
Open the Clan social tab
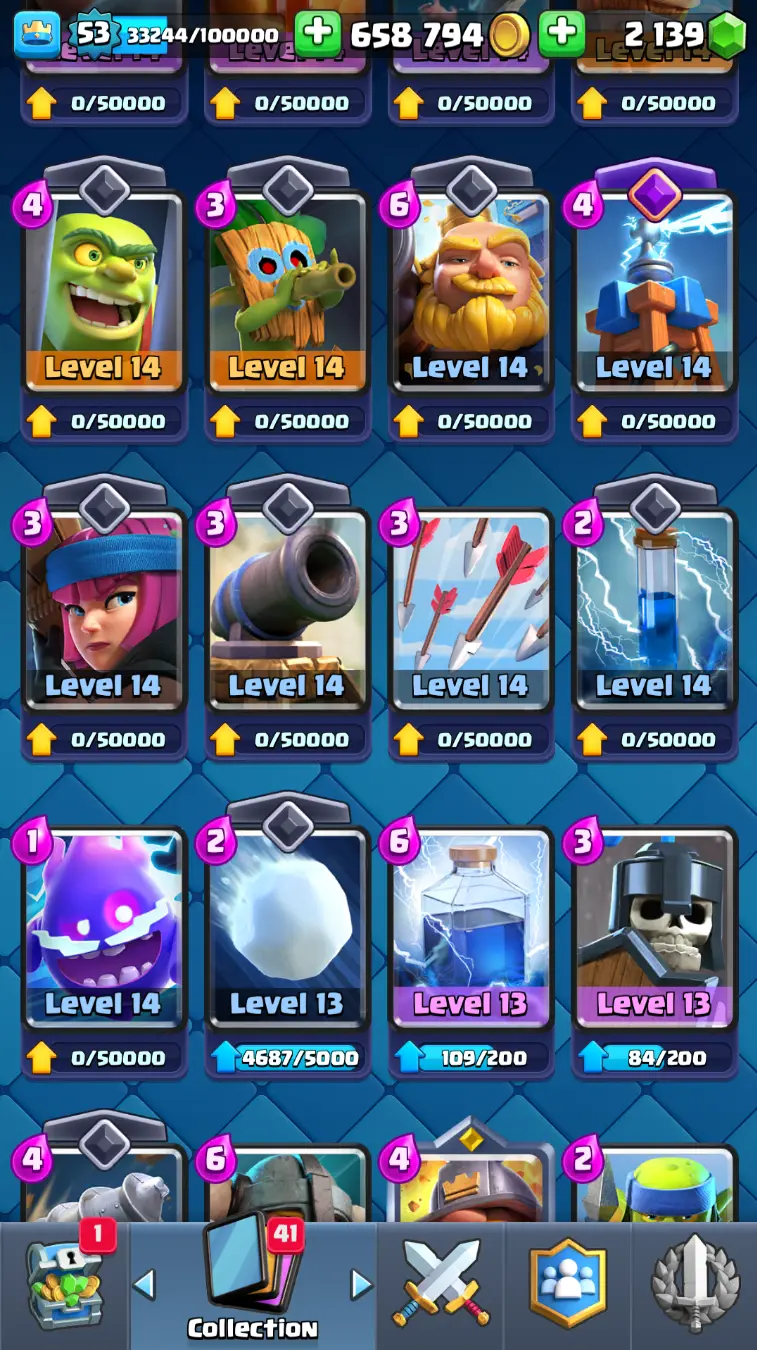coord(567,1286)
